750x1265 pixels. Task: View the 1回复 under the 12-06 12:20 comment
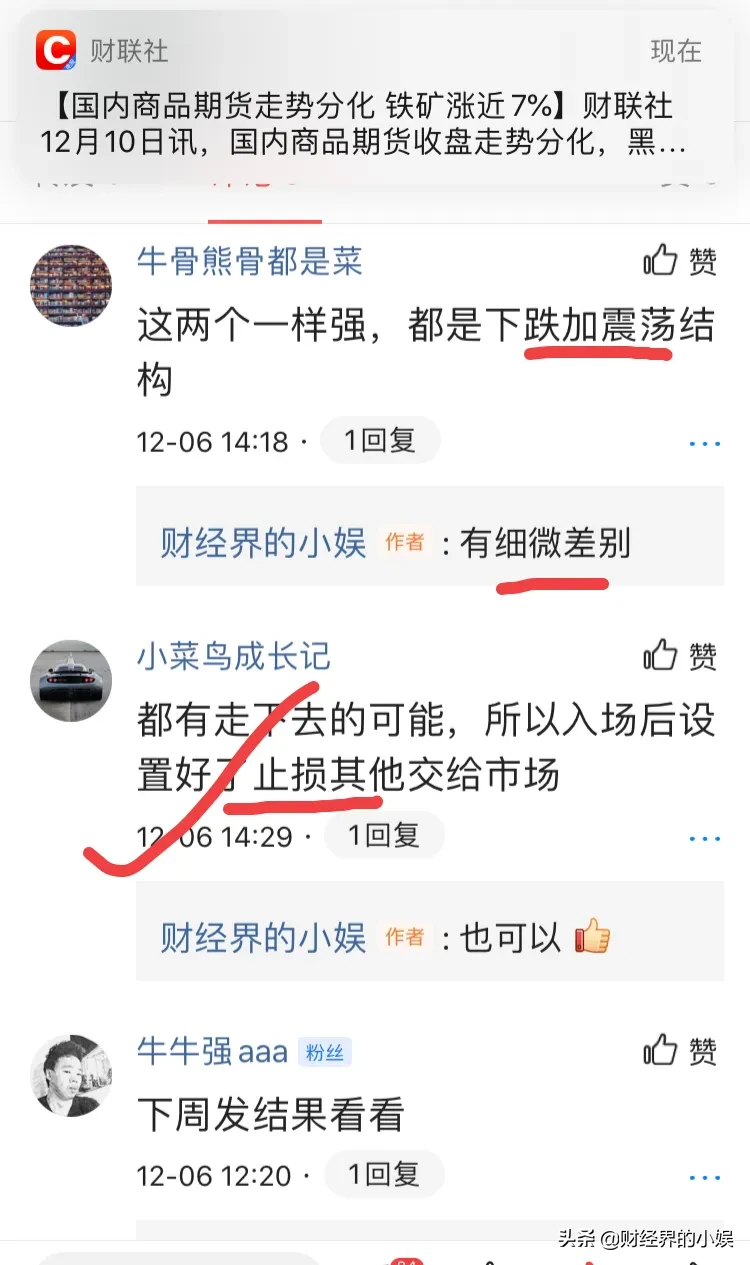[384, 1174]
